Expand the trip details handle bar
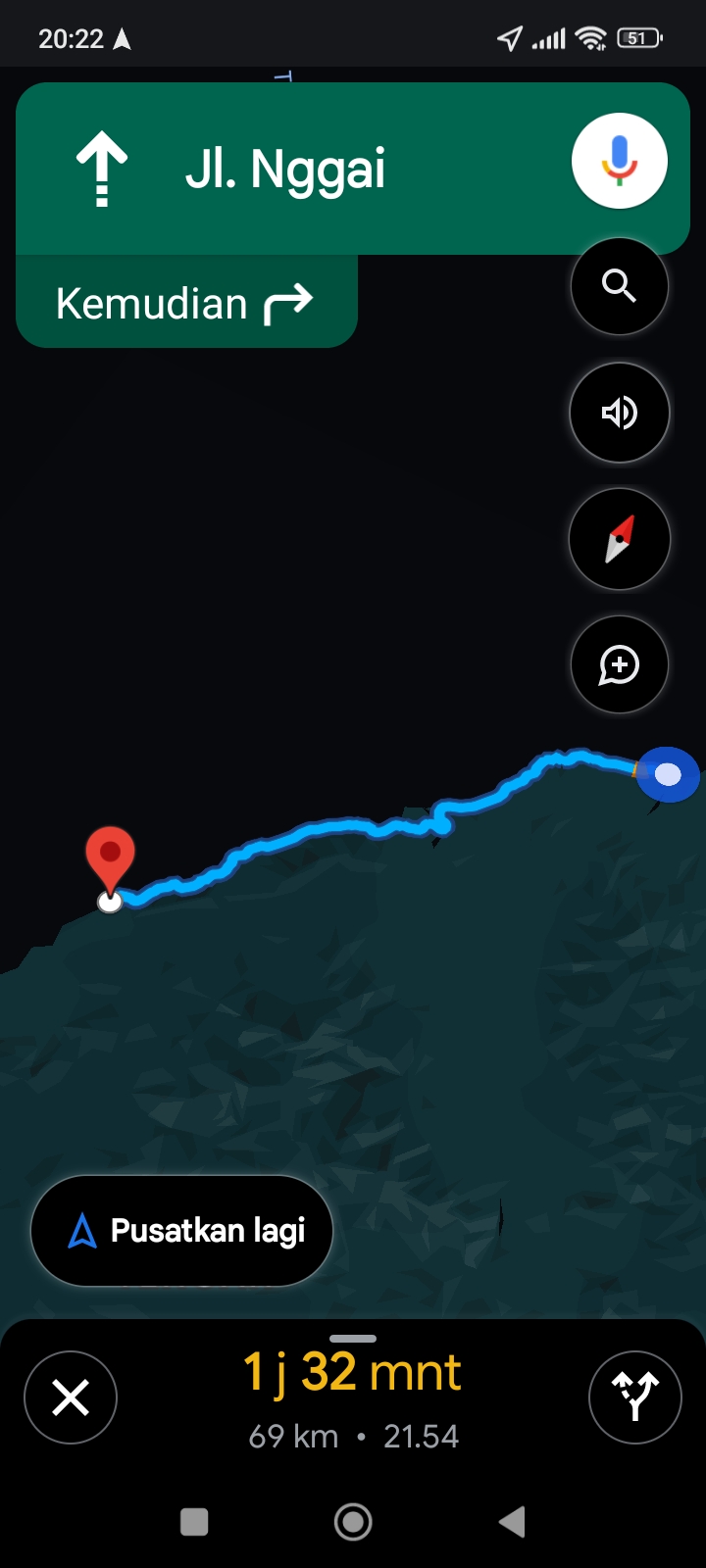The width and height of the screenshot is (706, 1568). pos(353,1339)
